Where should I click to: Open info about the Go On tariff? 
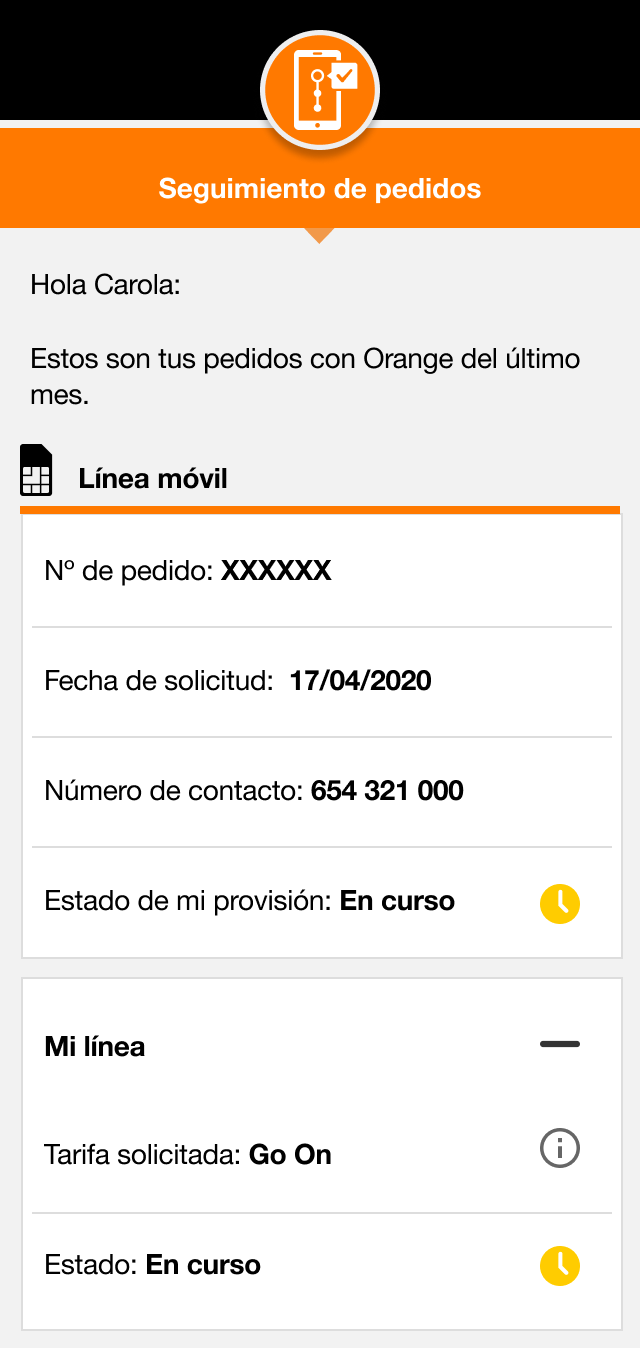(559, 1147)
